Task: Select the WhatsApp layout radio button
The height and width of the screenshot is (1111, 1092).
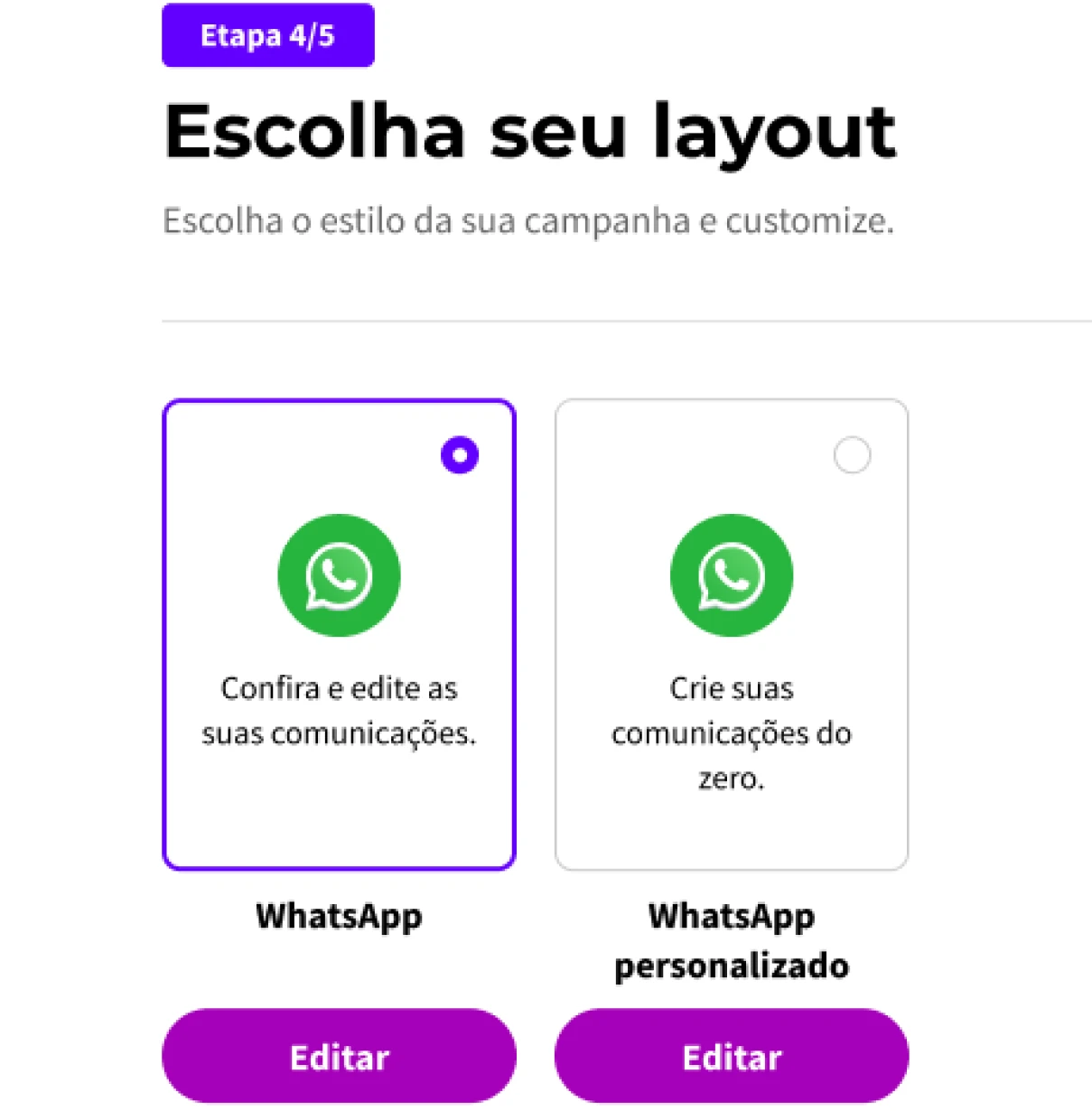Action: click(460, 455)
